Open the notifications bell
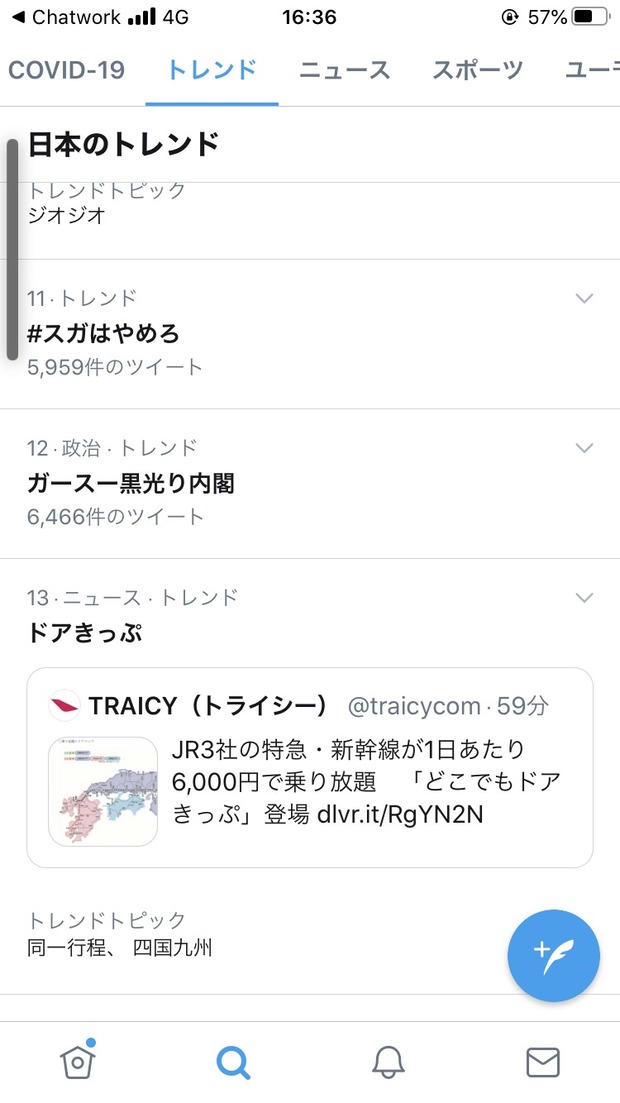This screenshot has width=620, height=1103. (x=388, y=1061)
